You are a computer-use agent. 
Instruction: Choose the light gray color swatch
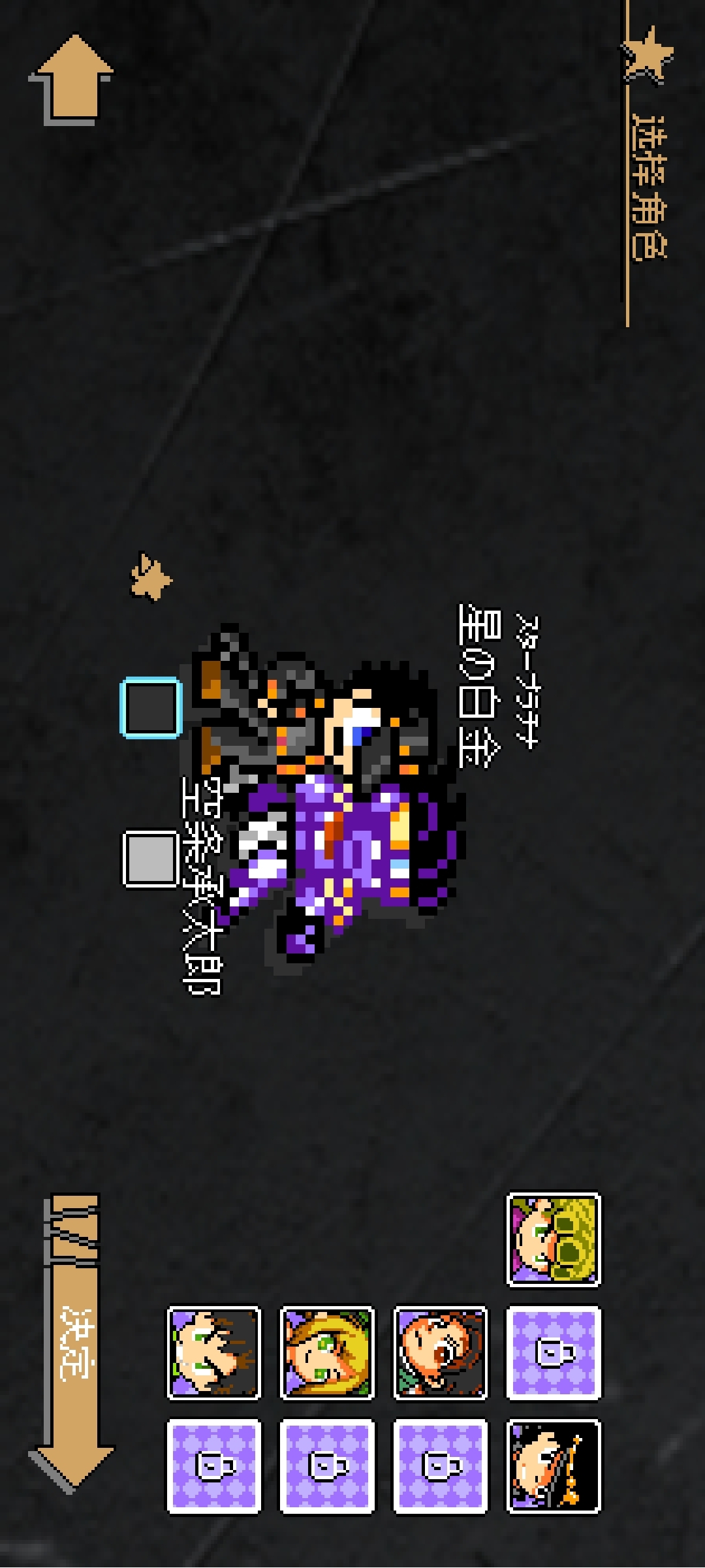click(151, 859)
